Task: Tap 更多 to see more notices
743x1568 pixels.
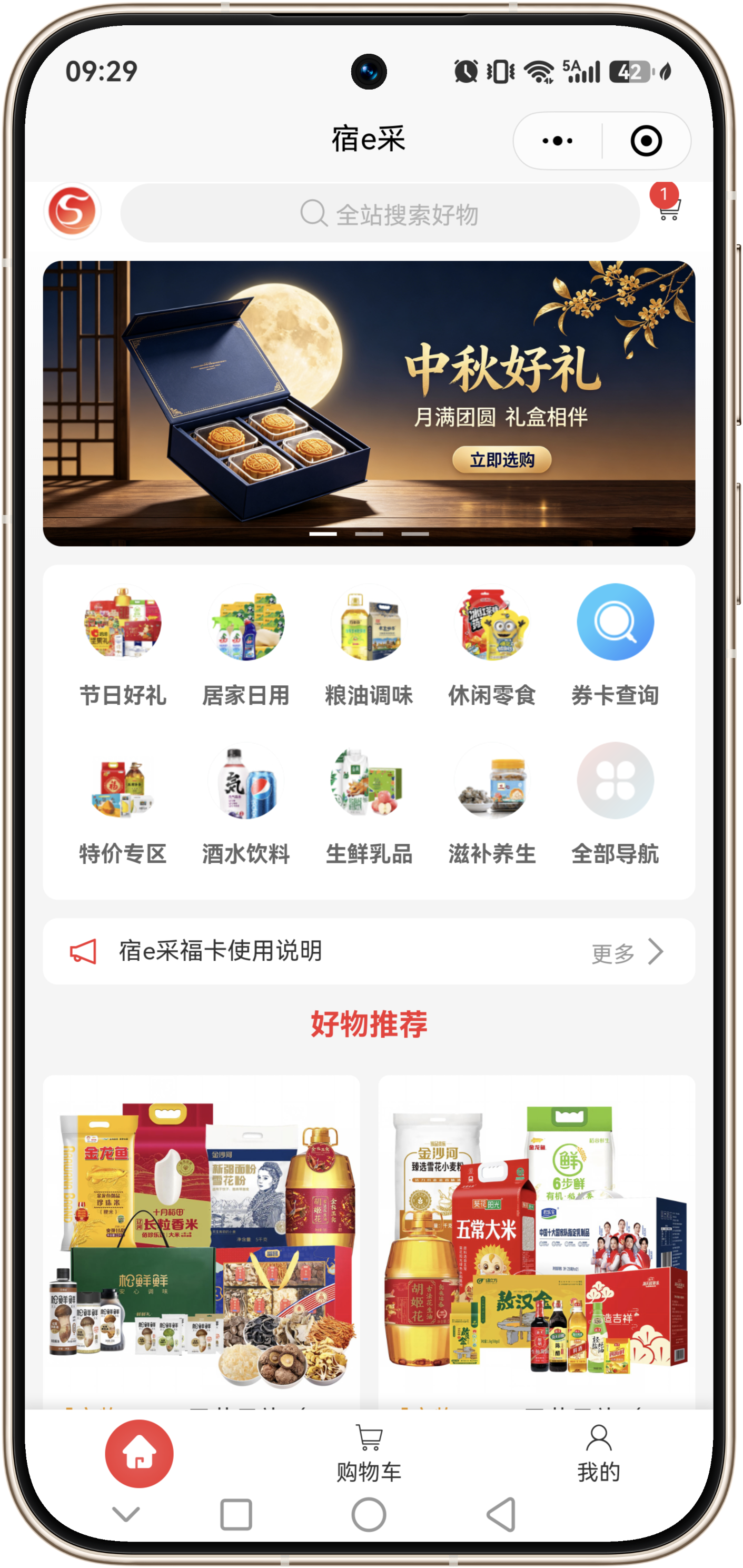Action: point(627,952)
